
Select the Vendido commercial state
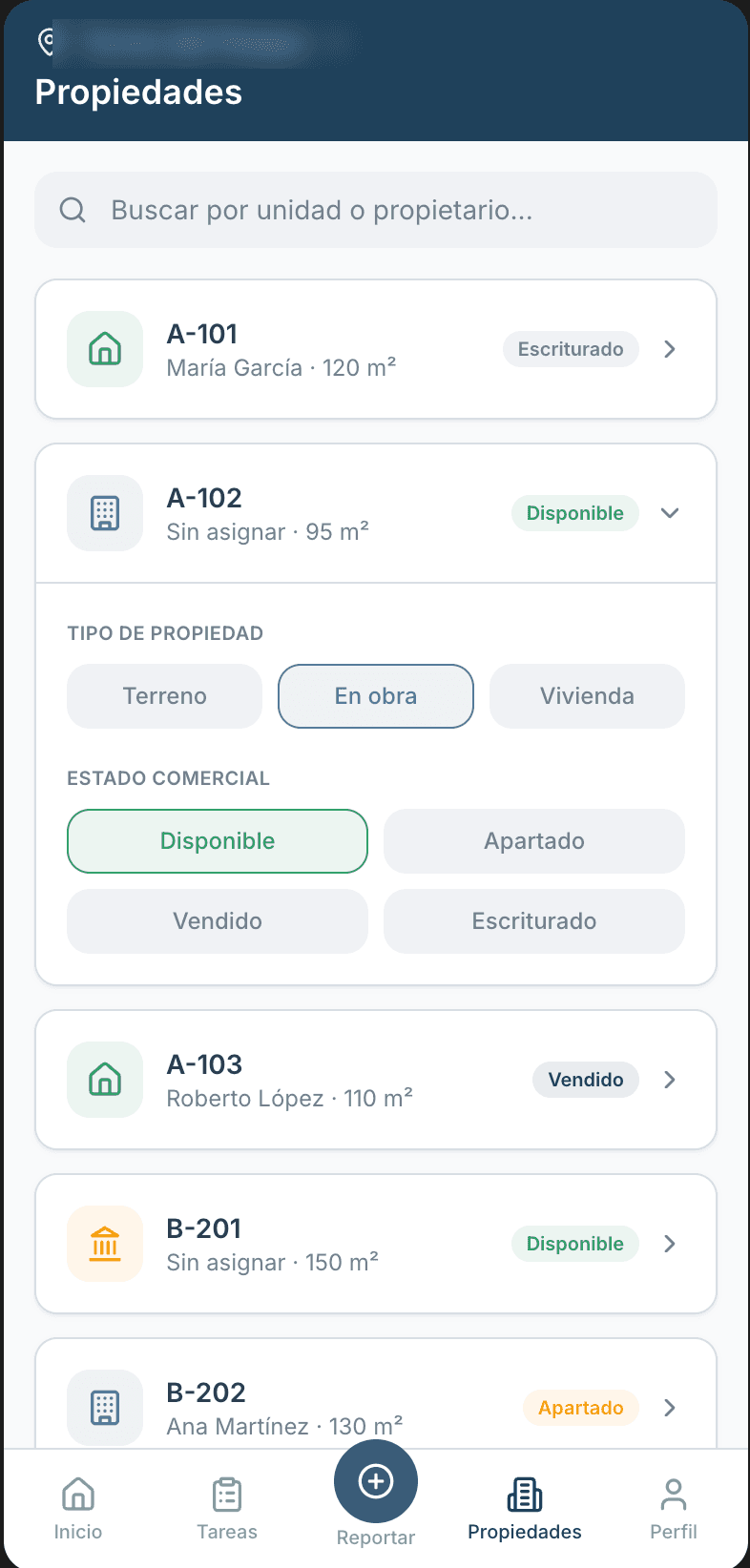click(x=217, y=920)
